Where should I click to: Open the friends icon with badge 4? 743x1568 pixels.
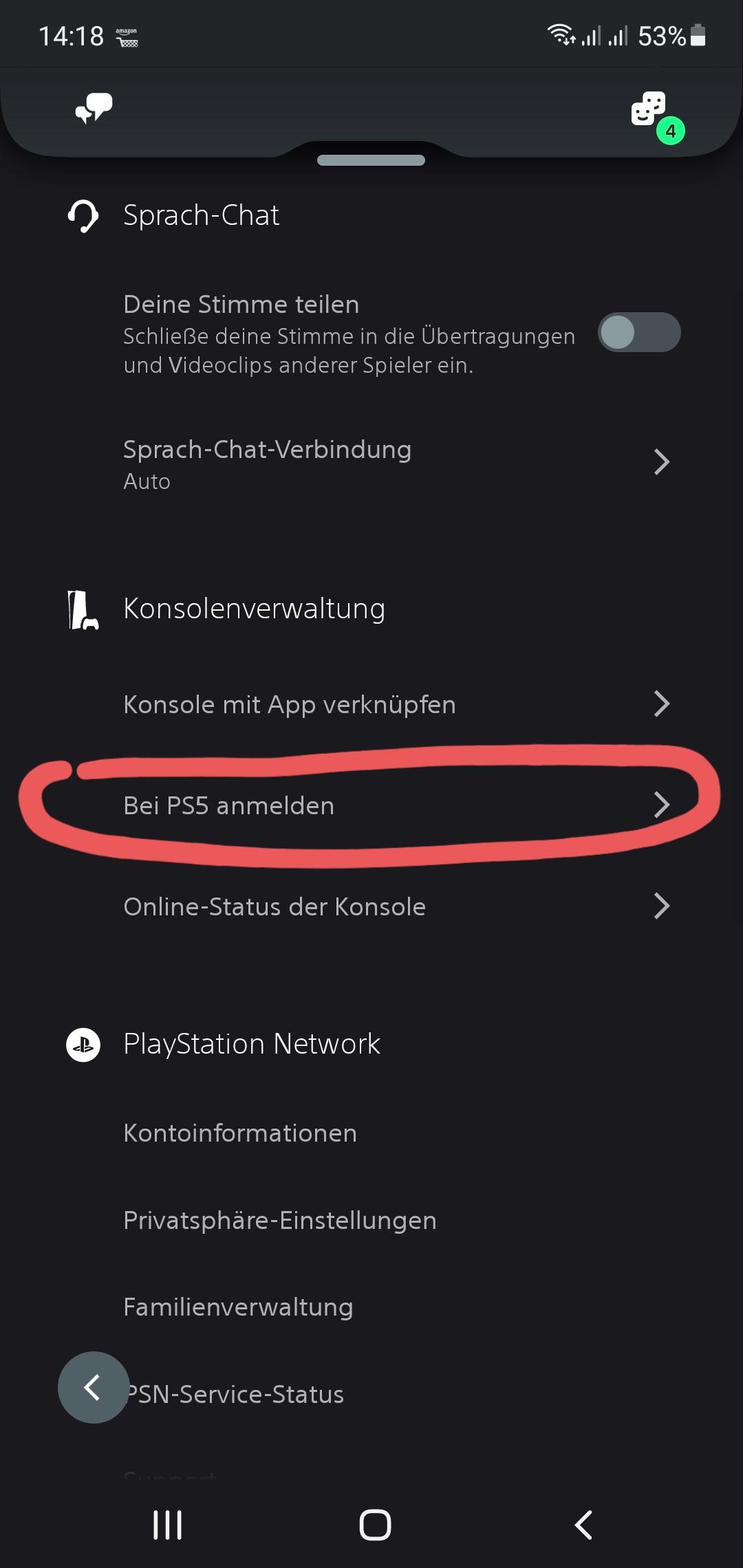tap(650, 110)
